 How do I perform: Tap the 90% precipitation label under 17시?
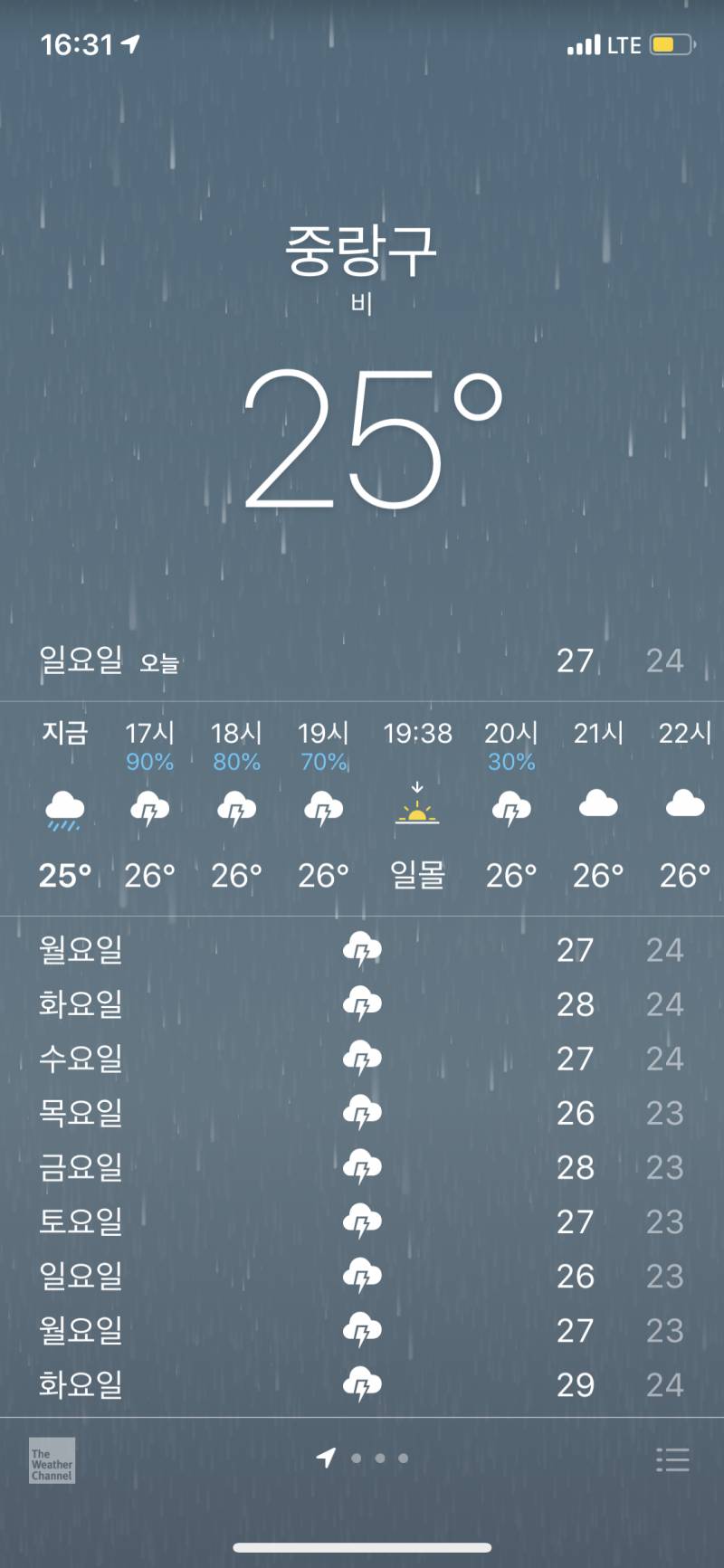[149, 763]
